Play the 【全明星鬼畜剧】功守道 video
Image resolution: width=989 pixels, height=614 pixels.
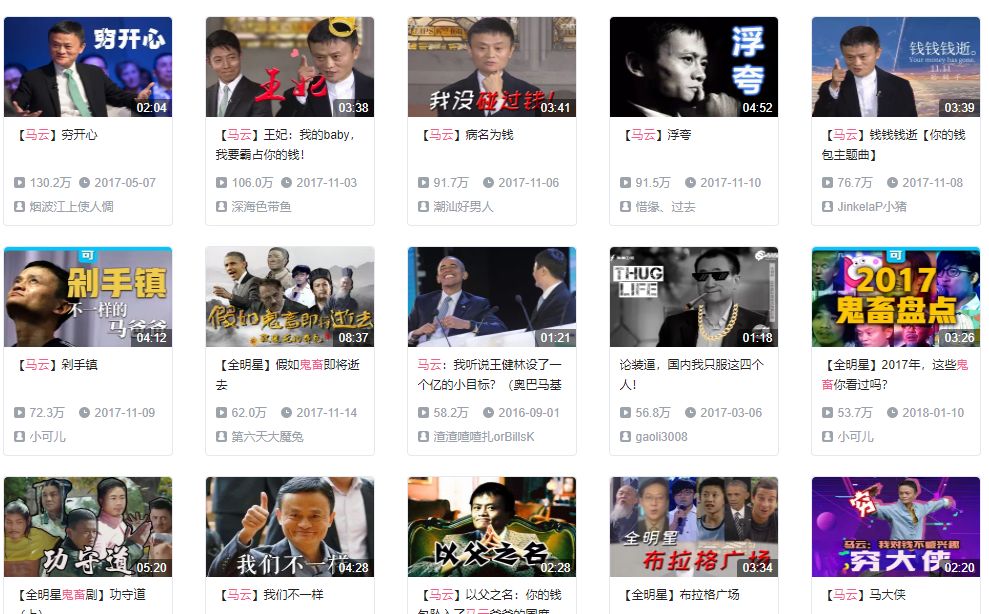88,527
